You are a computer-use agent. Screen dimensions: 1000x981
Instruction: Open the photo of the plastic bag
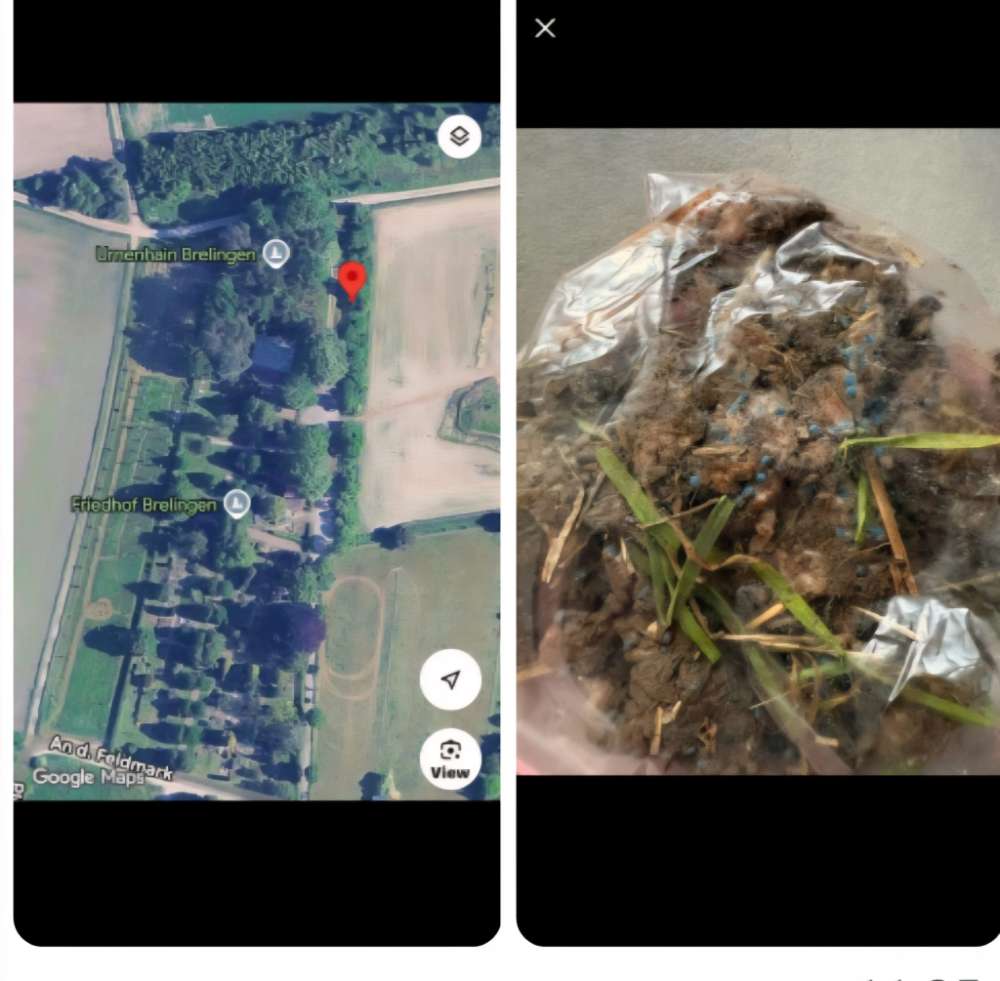[758, 450]
